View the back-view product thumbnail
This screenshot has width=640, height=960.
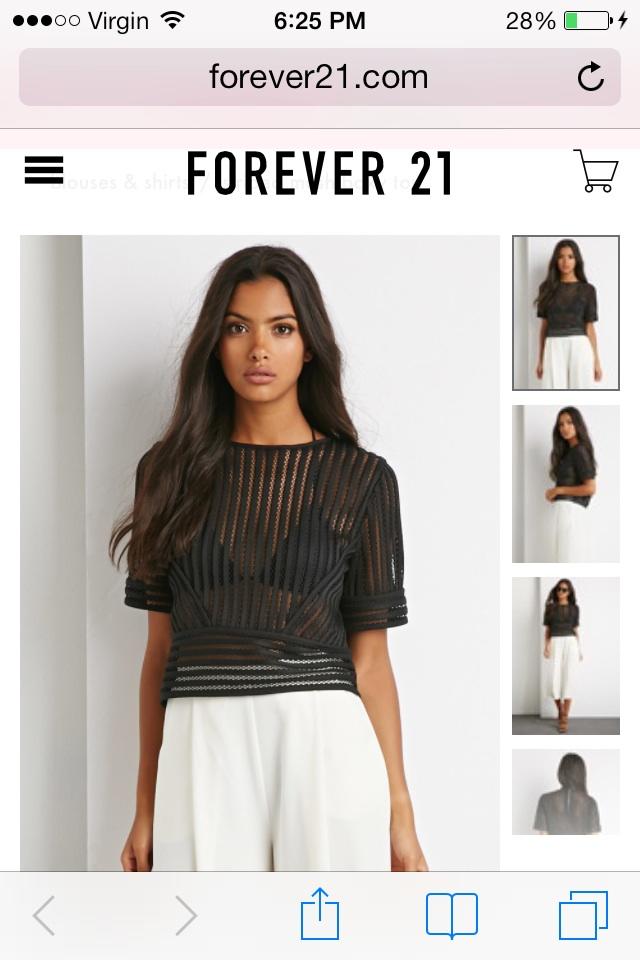click(565, 792)
